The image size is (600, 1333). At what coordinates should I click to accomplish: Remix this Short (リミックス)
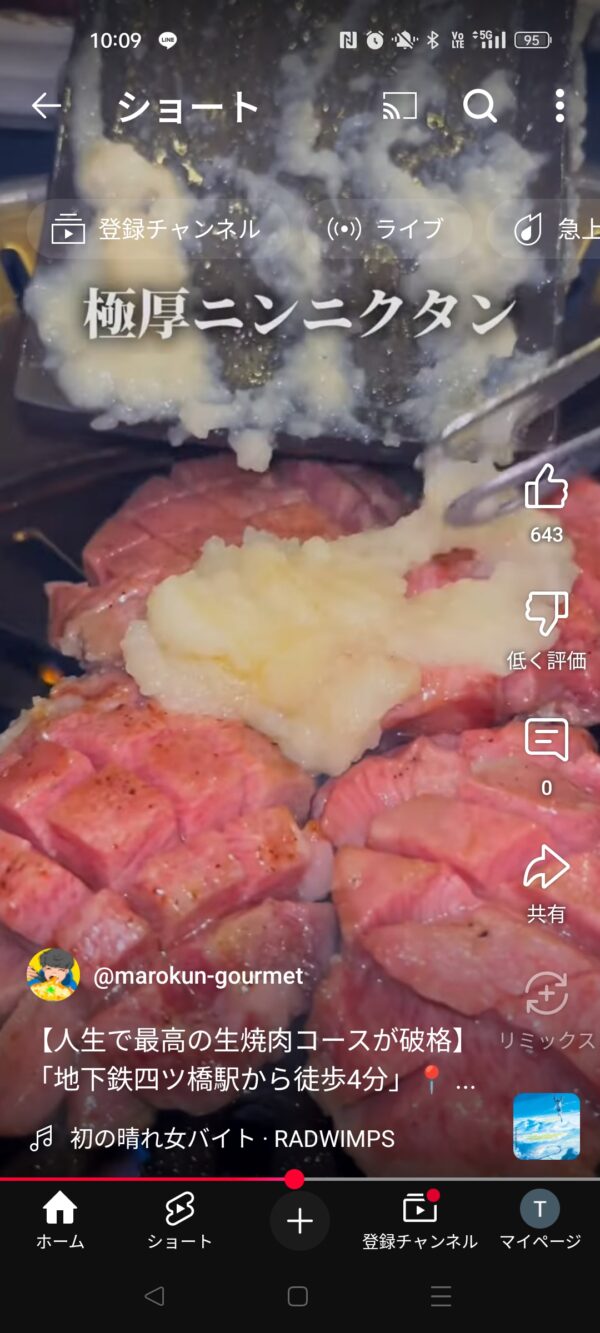(546, 996)
